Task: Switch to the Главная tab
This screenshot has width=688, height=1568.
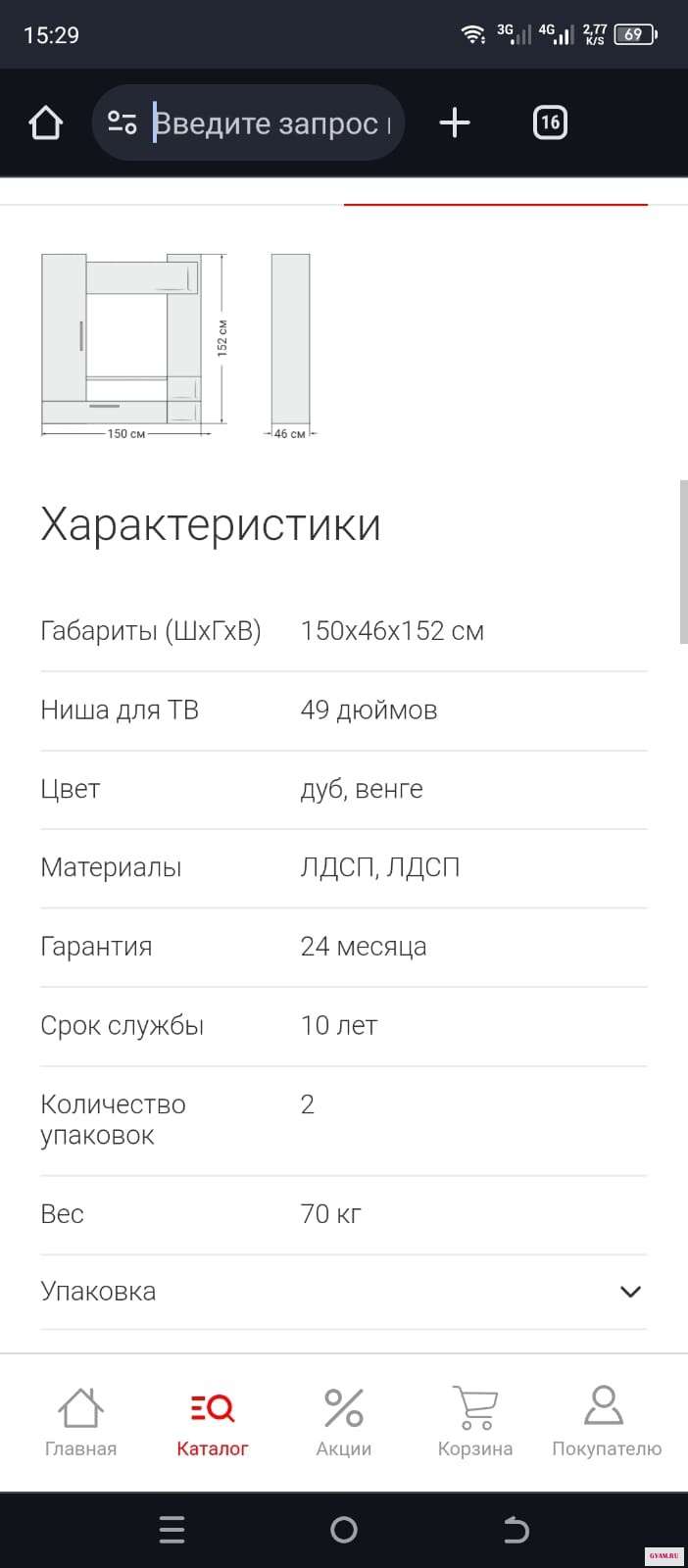Action: coord(80,1423)
